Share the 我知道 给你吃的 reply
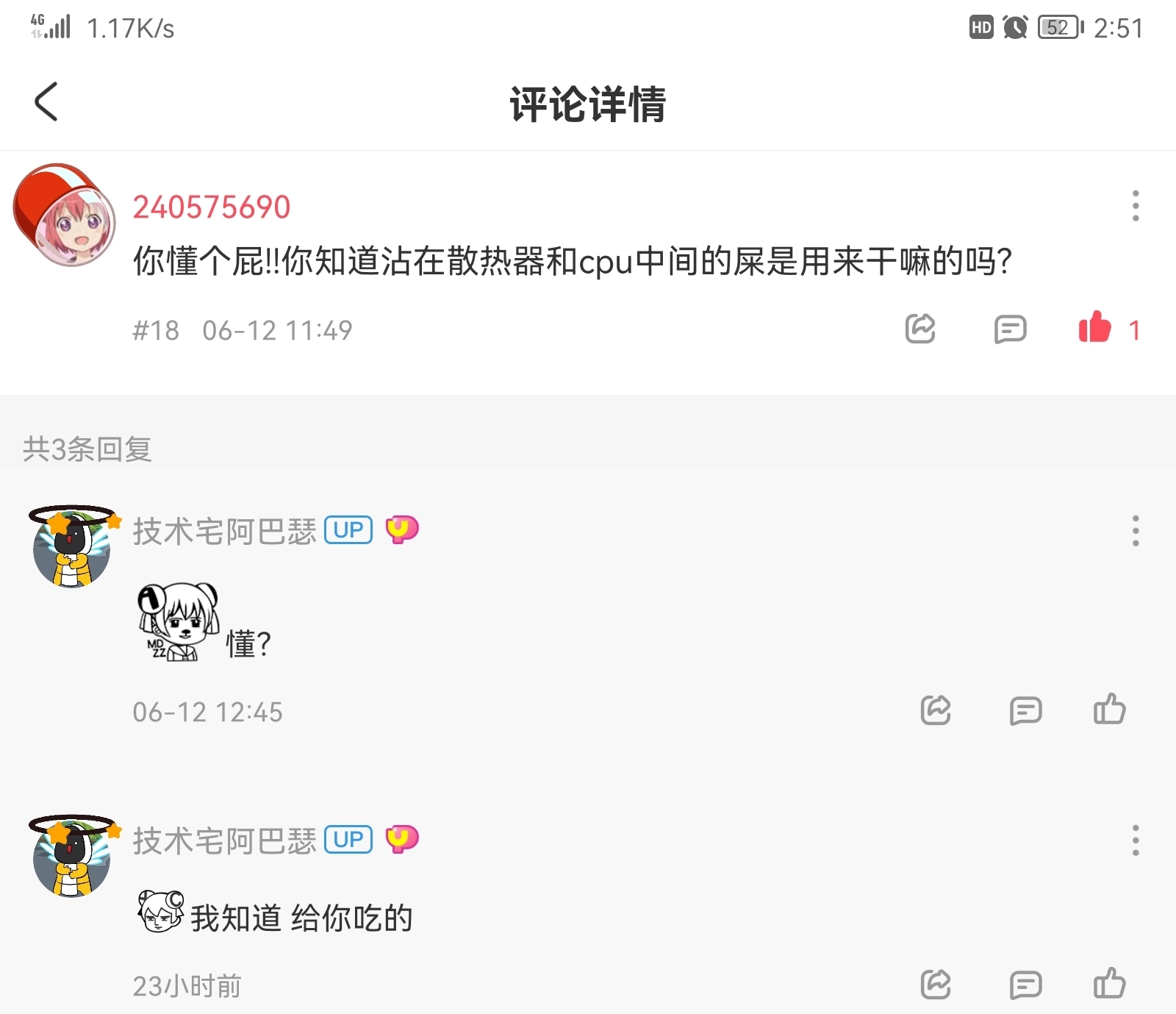 coord(936,984)
